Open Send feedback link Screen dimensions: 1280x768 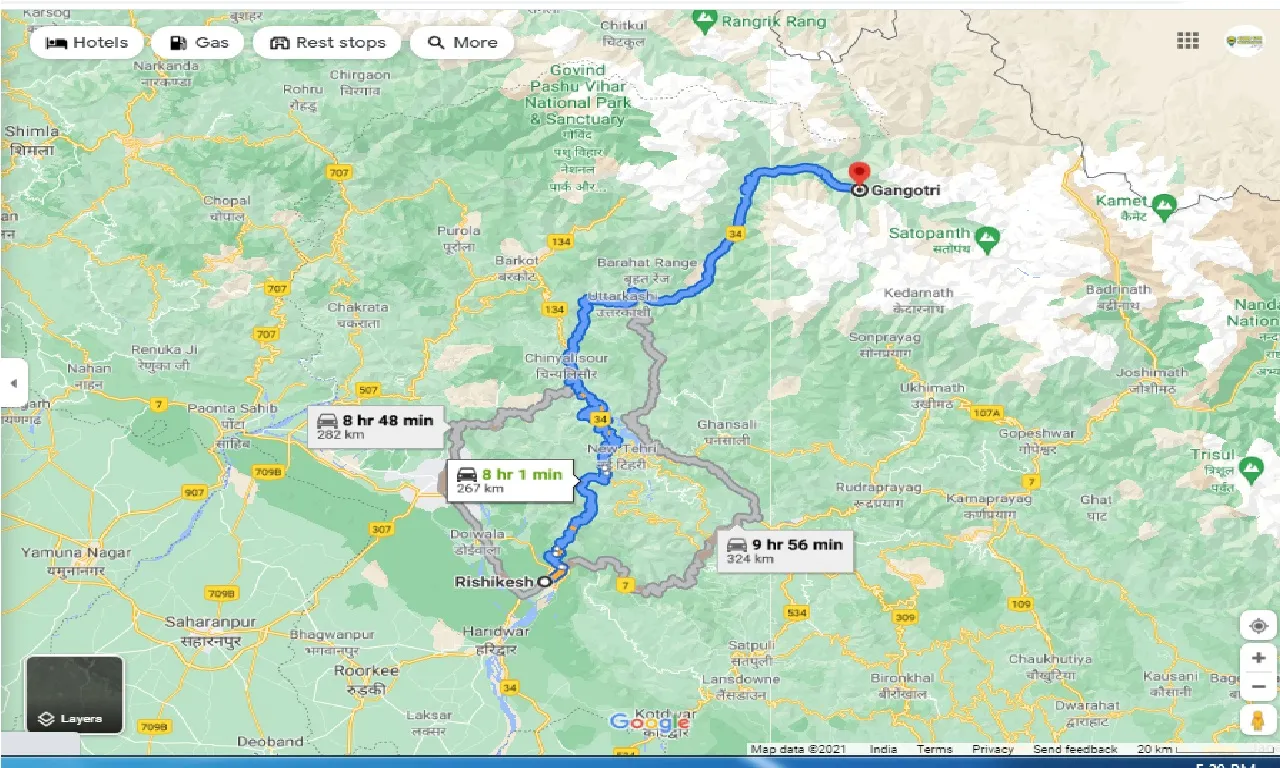click(1075, 749)
